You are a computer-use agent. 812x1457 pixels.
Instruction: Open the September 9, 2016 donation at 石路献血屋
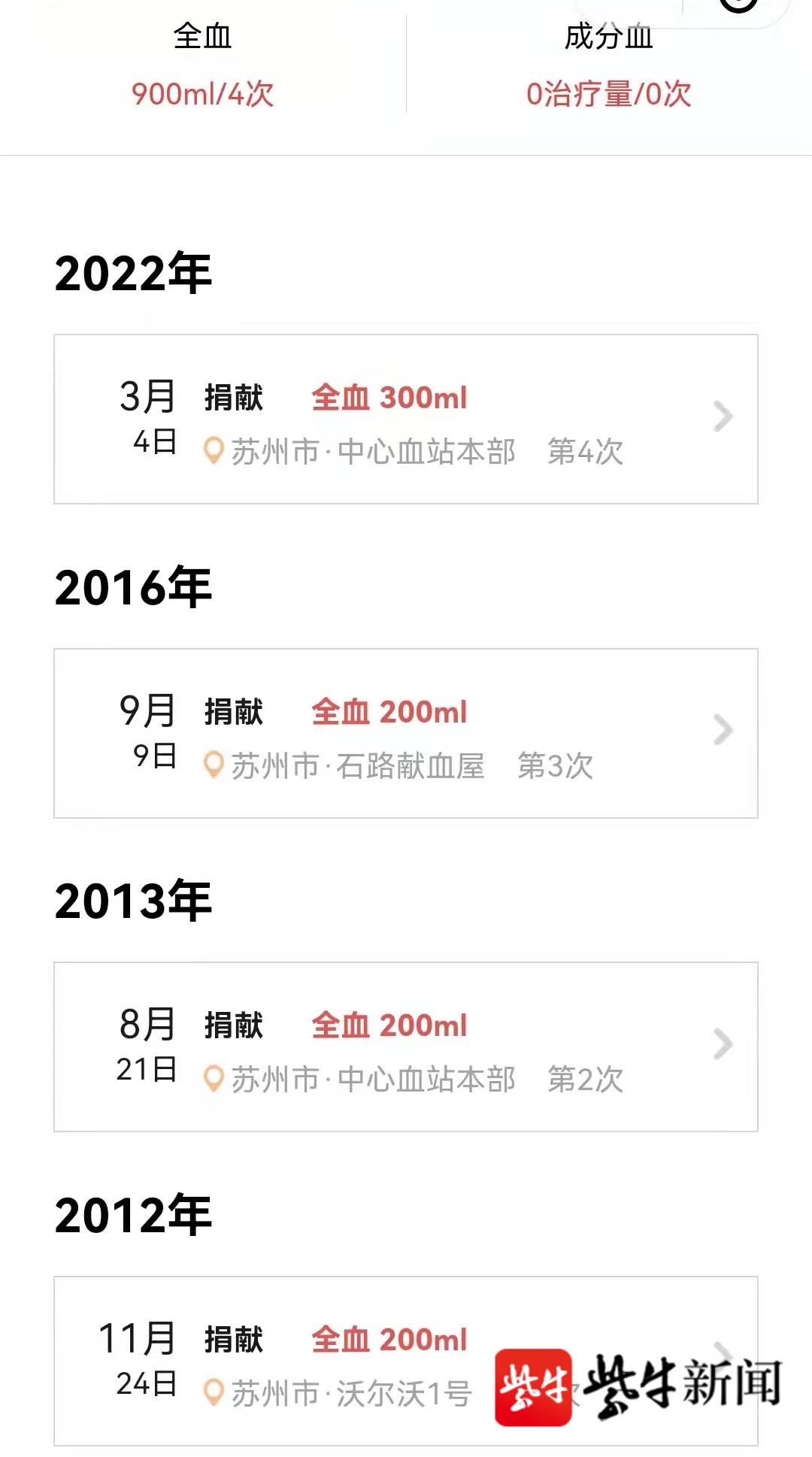pyautogui.click(x=406, y=733)
